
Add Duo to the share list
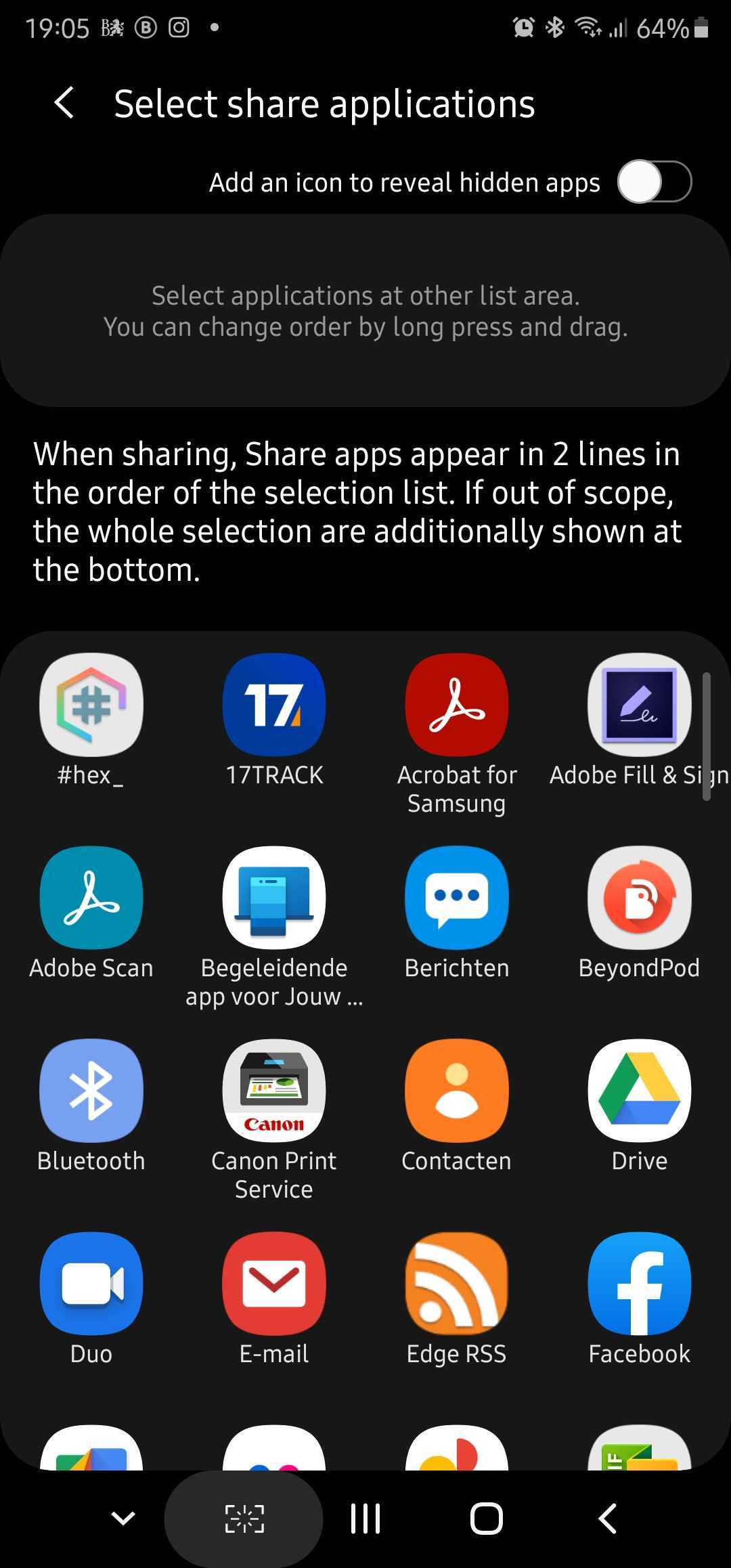pos(91,1284)
